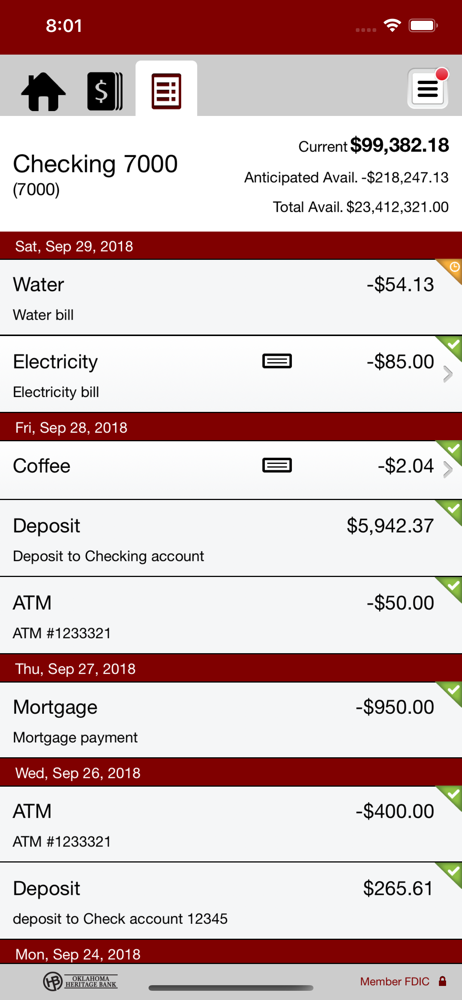The height and width of the screenshot is (1000, 462).
Task: Go to the home tab
Action: click(43, 92)
